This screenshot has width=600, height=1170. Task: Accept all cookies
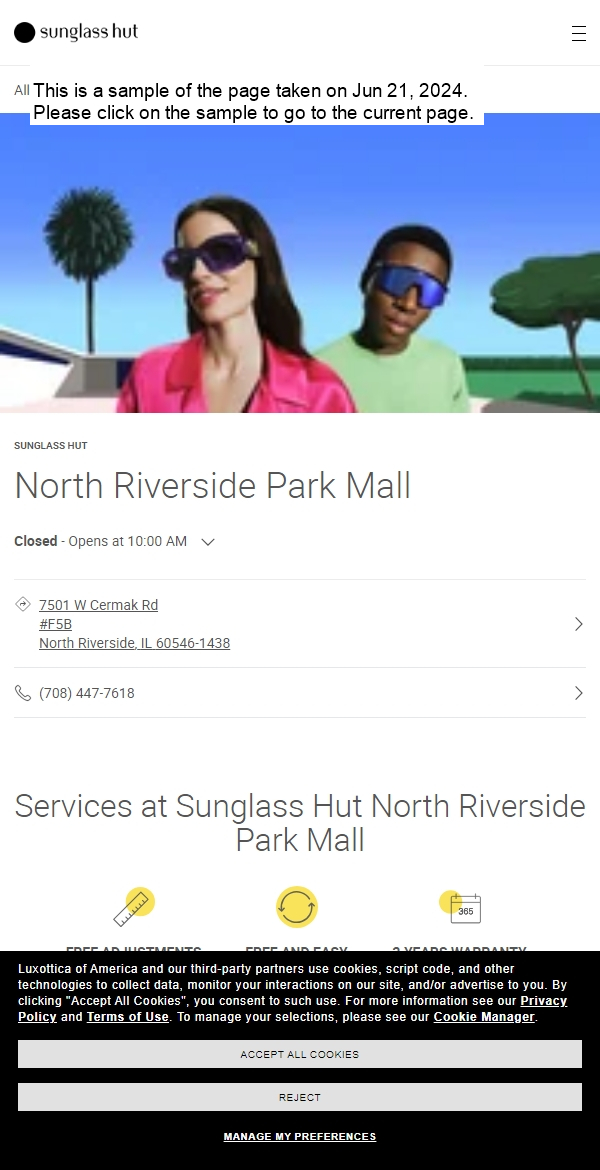click(x=299, y=1054)
